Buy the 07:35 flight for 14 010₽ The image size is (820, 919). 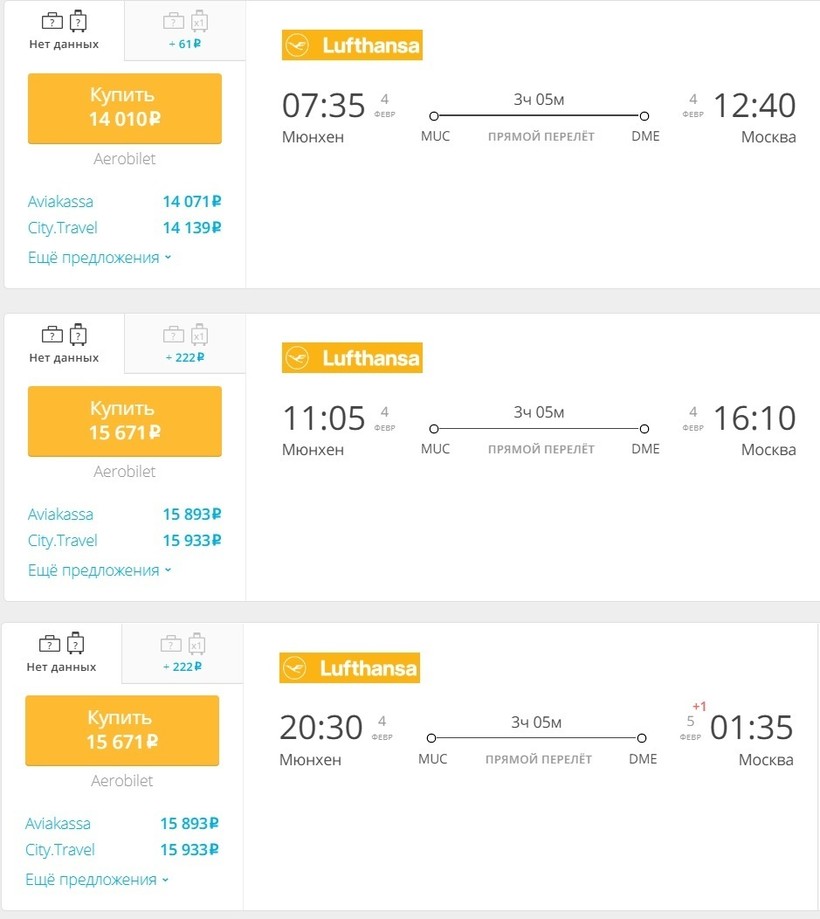(x=125, y=108)
